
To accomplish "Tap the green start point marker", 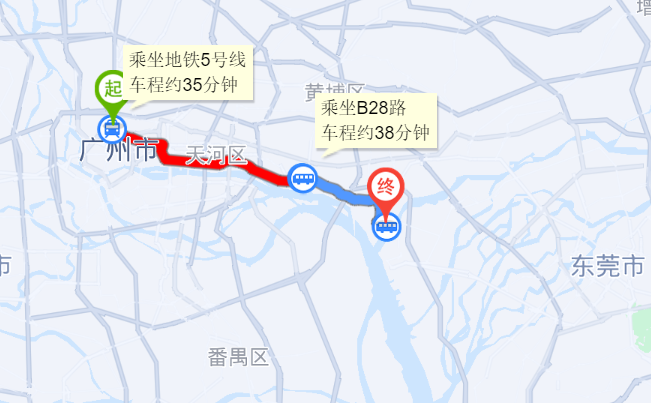I will [x=110, y=88].
